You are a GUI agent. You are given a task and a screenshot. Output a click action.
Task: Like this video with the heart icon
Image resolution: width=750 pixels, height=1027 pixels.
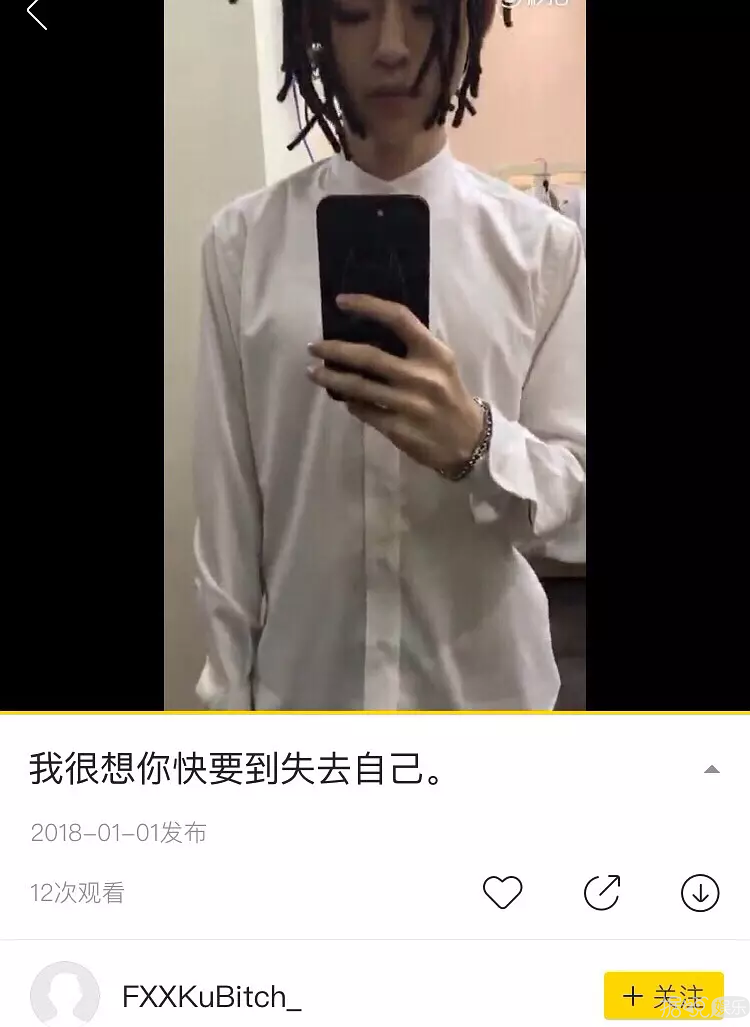(x=502, y=892)
